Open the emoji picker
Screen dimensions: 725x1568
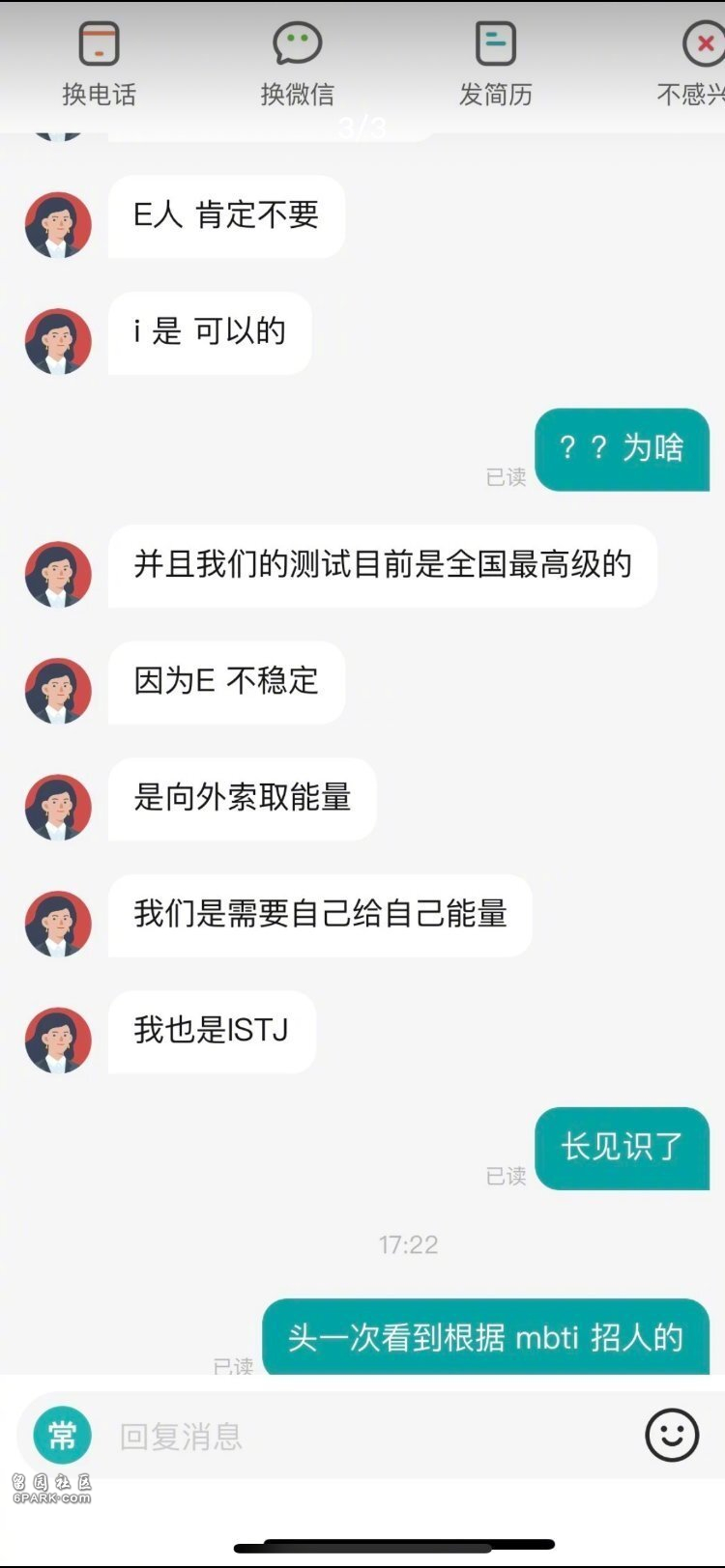[672, 1435]
